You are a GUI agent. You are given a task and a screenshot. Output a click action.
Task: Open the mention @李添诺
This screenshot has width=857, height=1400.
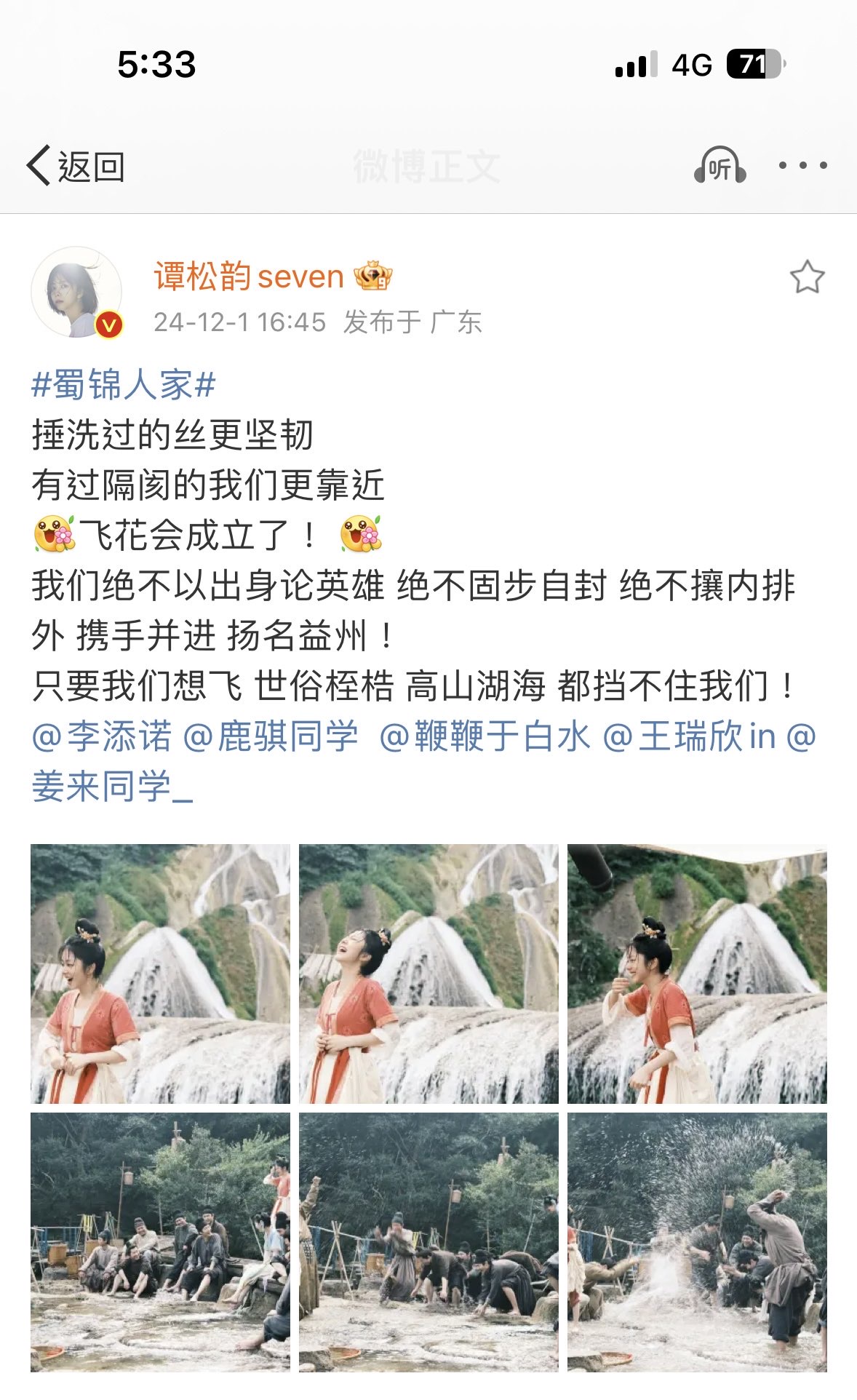(x=102, y=736)
